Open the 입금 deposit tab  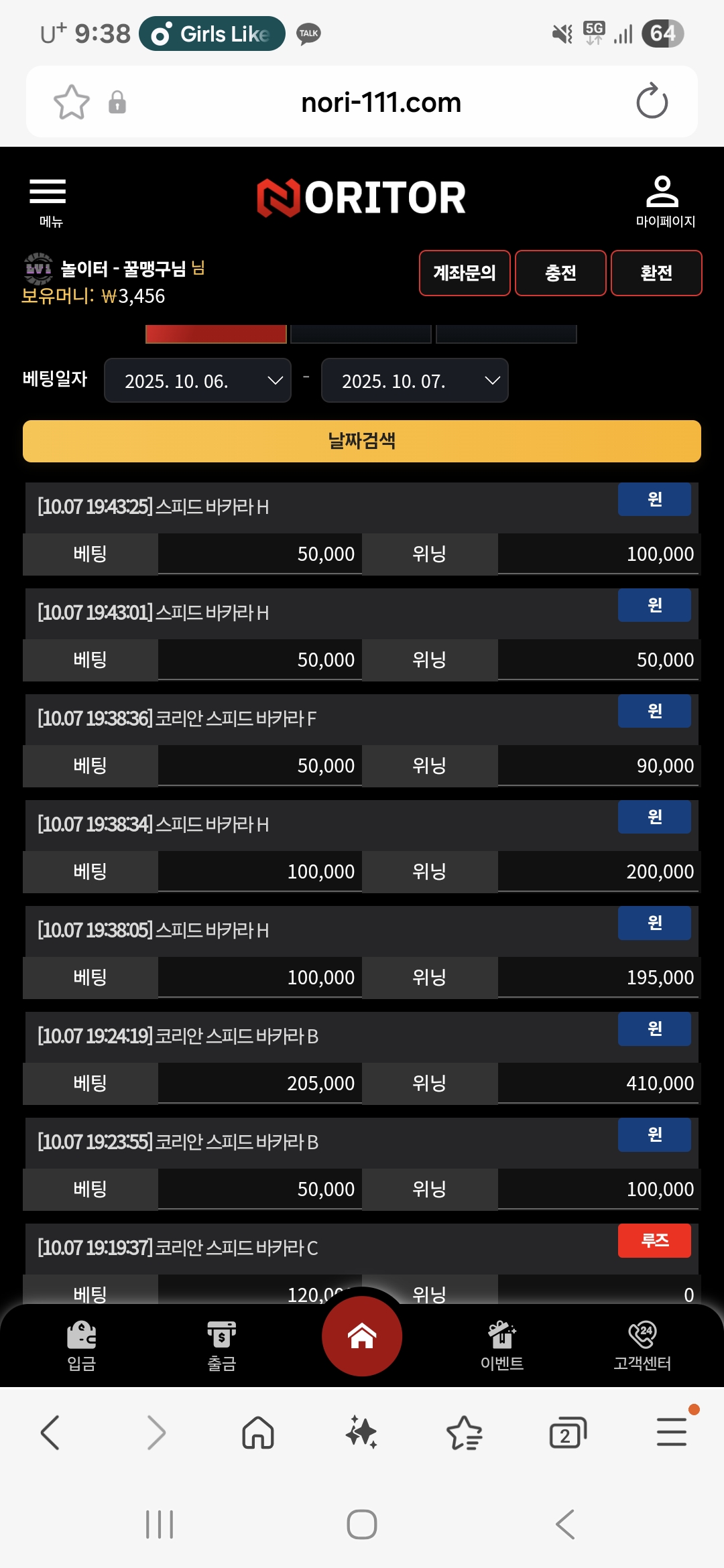(82, 1345)
